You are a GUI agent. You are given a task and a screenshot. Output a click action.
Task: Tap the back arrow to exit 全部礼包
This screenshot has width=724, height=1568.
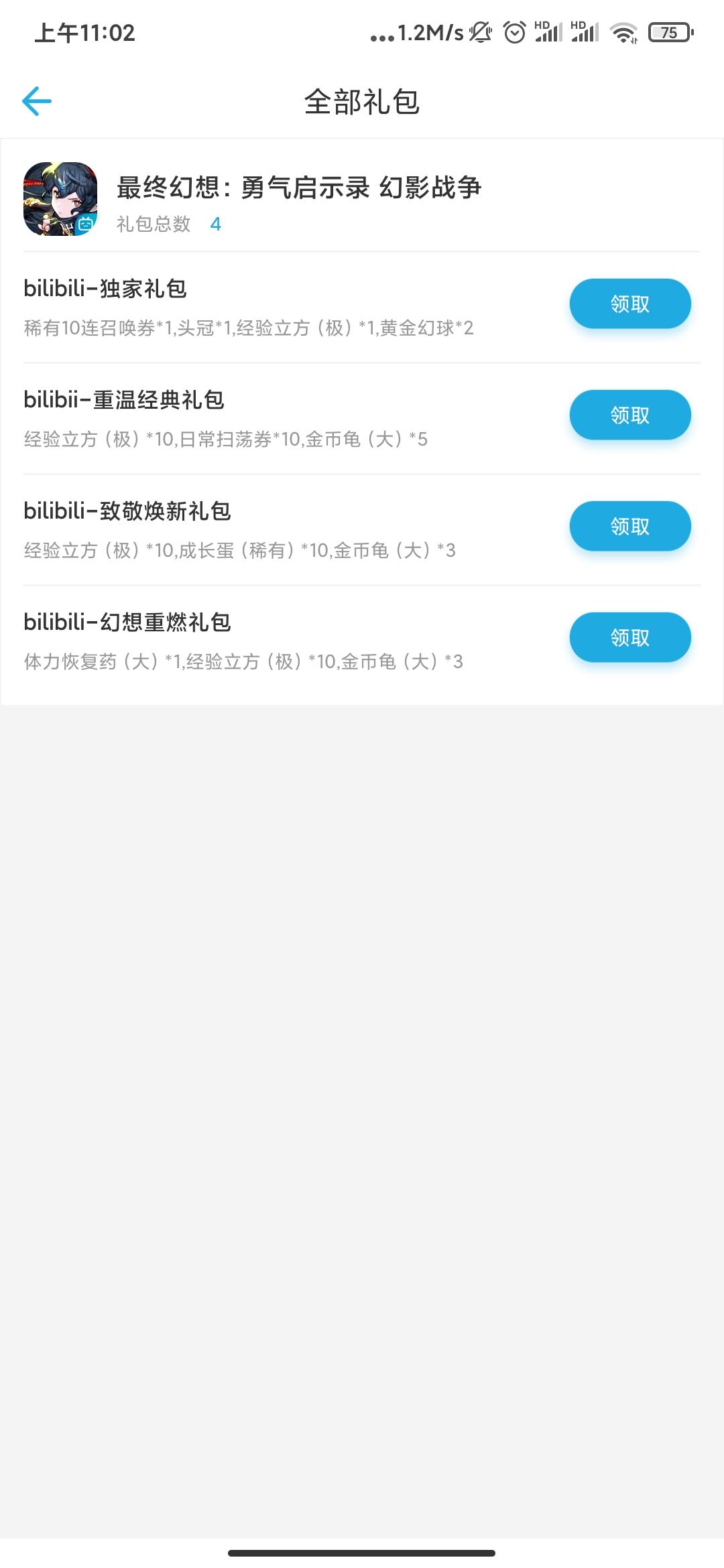[37, 101]
